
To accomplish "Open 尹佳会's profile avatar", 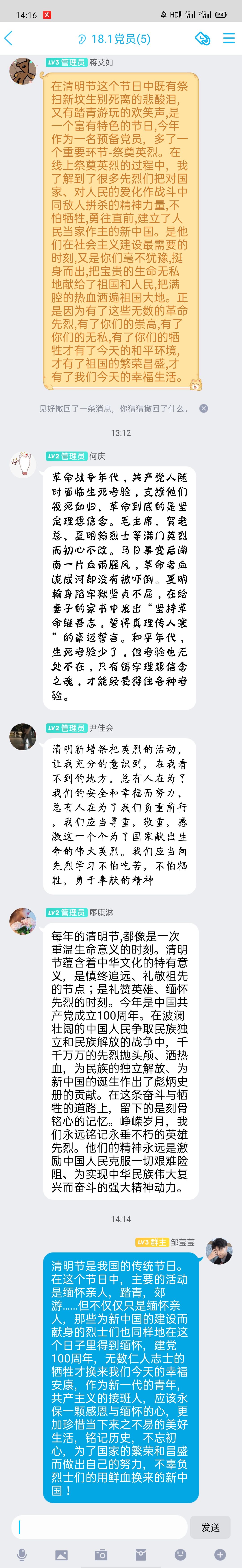I will pos(23,737).
